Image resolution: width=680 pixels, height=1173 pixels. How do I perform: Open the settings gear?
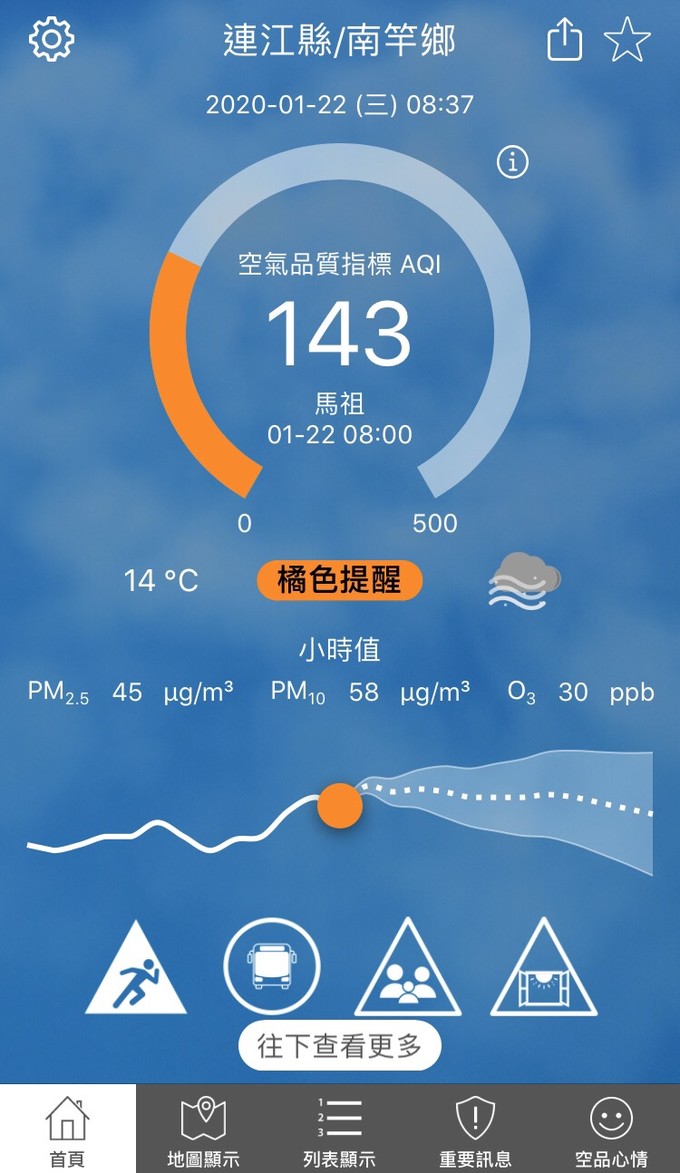tap(52, 39)
